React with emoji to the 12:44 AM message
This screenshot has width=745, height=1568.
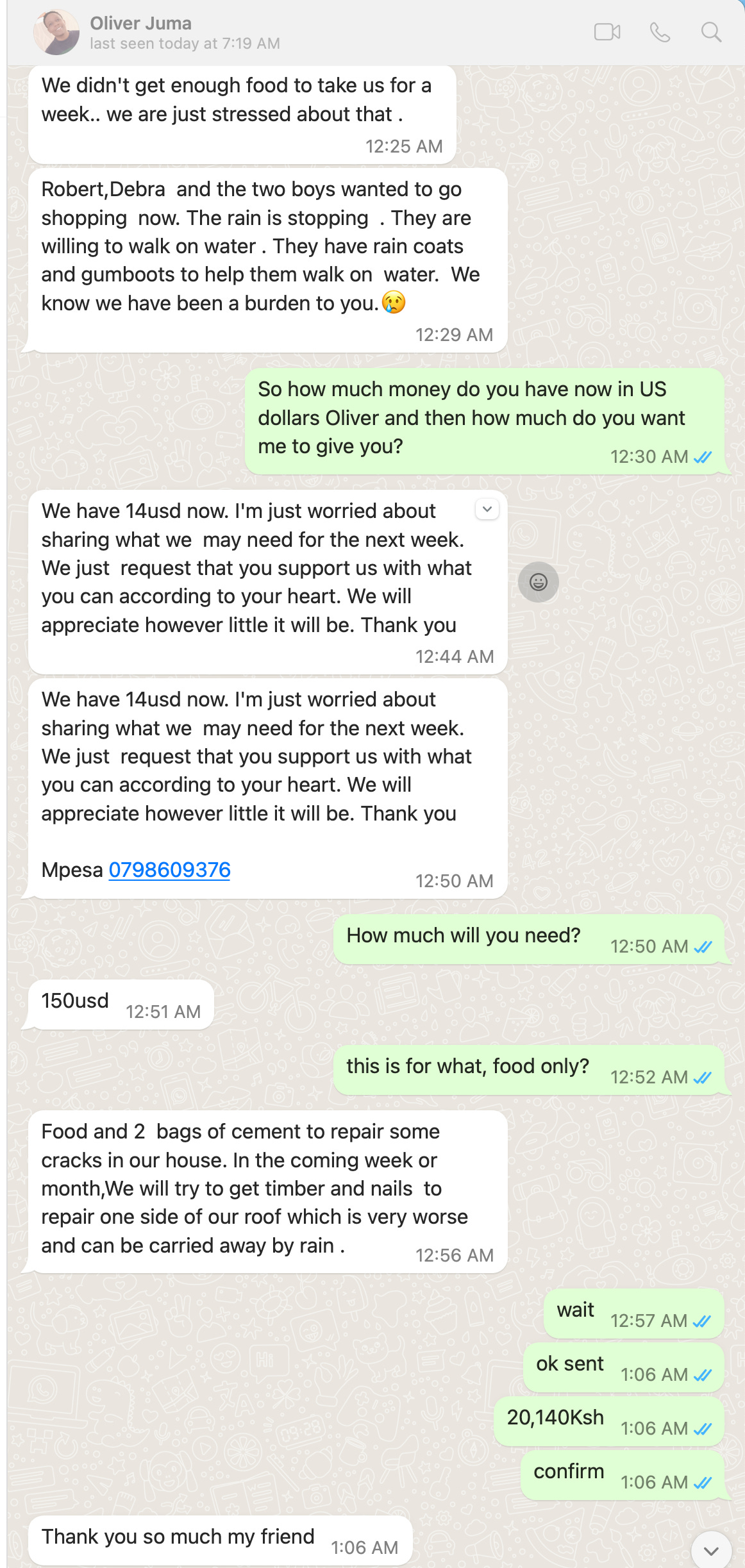point(539,582)
